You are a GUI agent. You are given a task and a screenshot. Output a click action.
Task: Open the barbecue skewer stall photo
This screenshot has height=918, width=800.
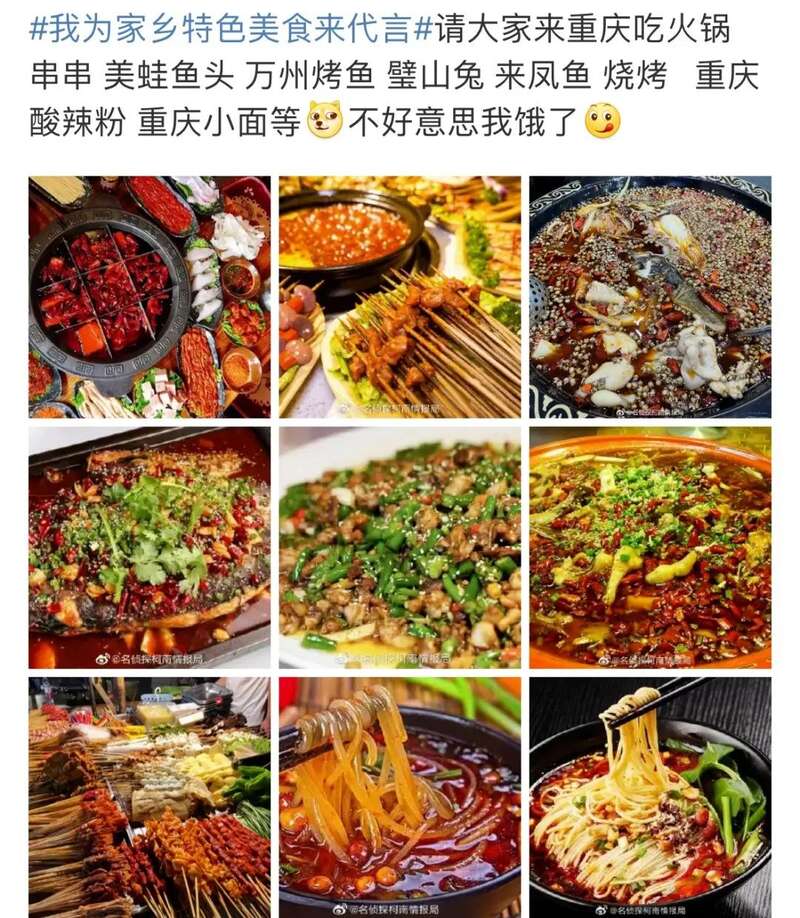pyautogui.click(x=149, y=797)
